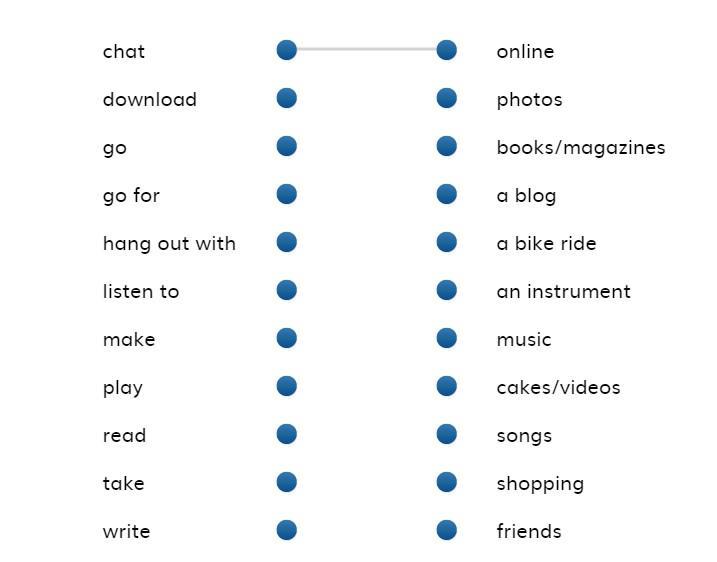Screen dimensions: 717x562
Task: Select the dot next to make
Action: [287, 338]
